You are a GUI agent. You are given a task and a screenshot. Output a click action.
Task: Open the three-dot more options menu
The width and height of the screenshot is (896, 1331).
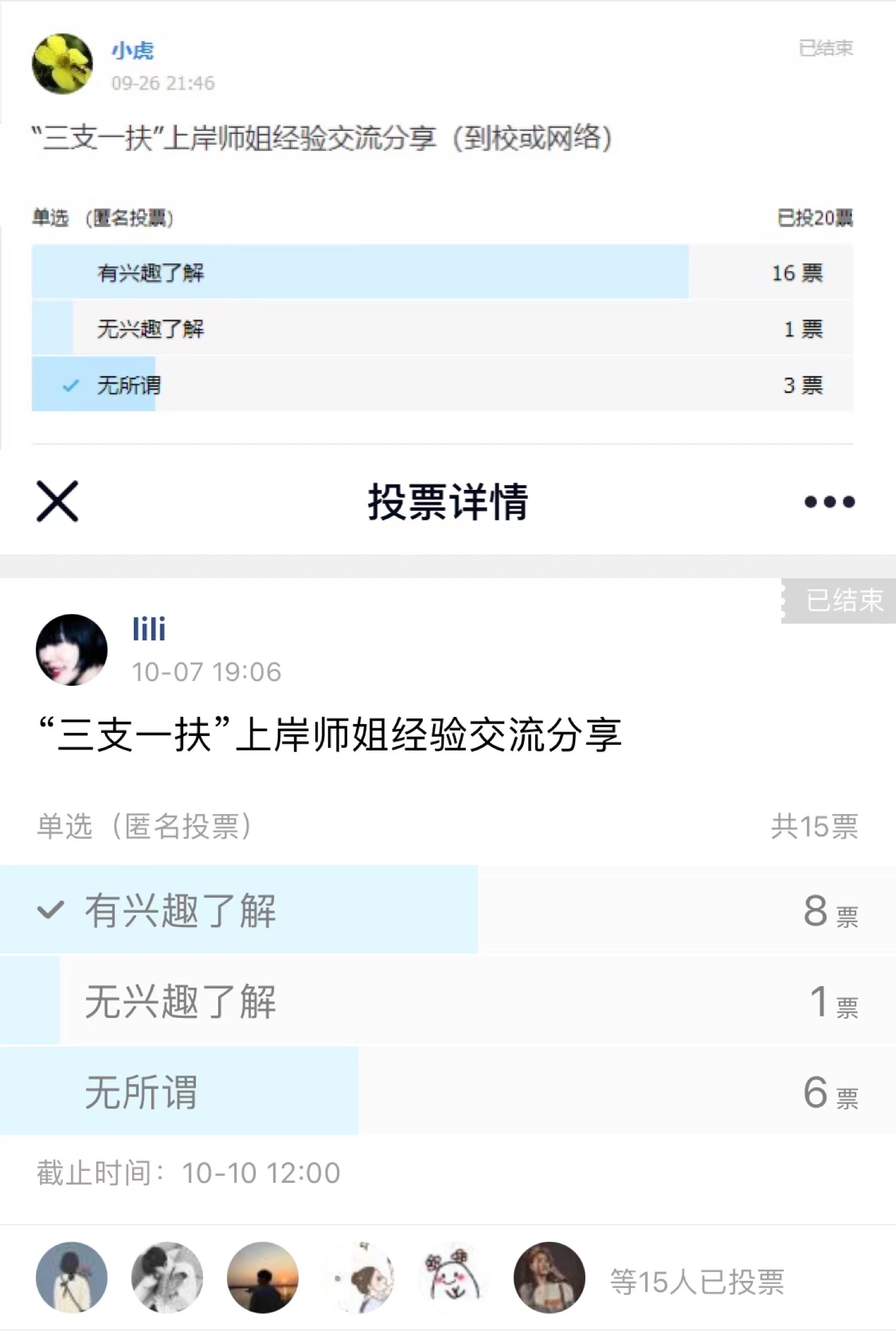pyautogui.click(x=829, y=502)
